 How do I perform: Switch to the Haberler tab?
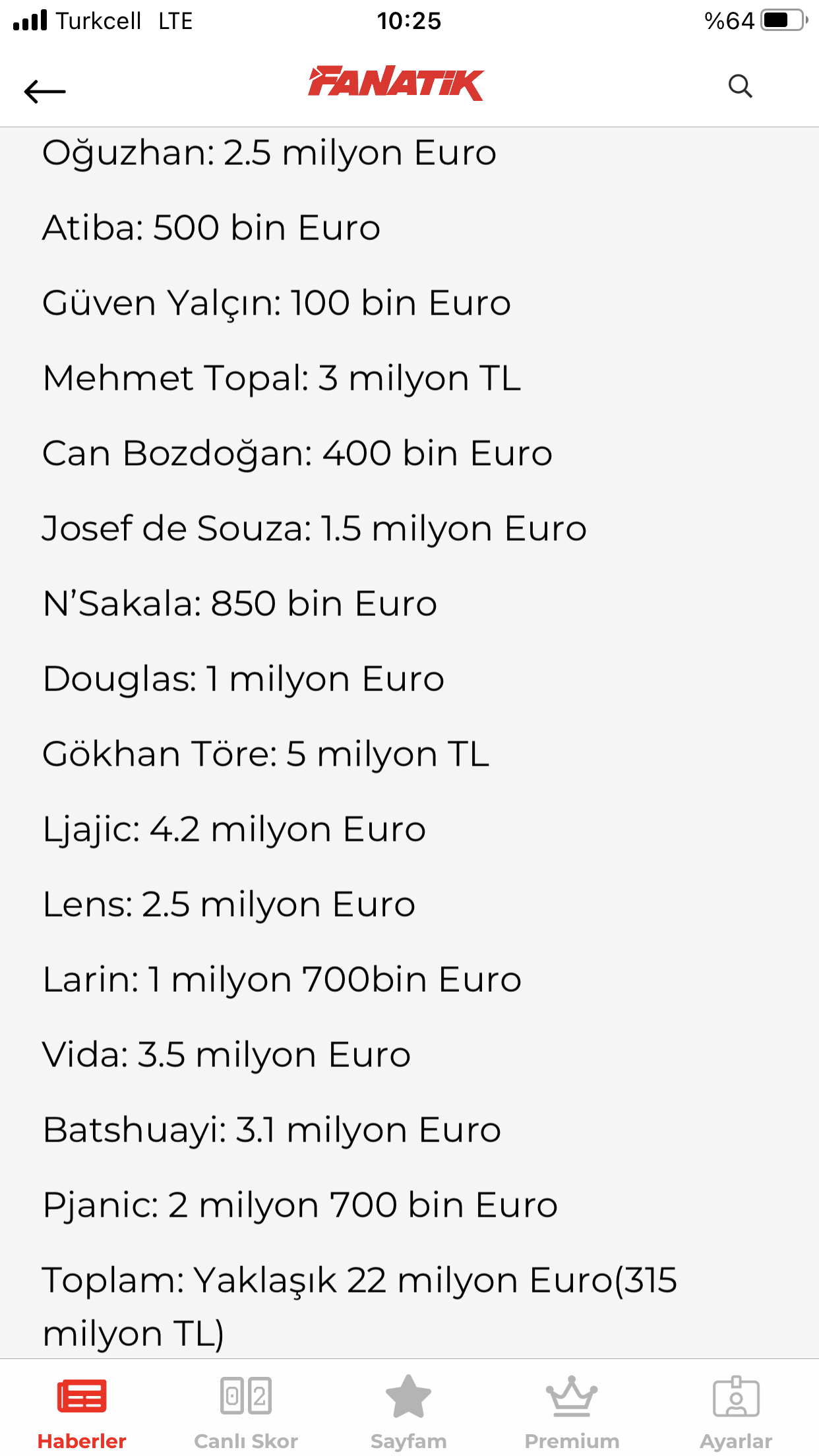pos(82,1412)
